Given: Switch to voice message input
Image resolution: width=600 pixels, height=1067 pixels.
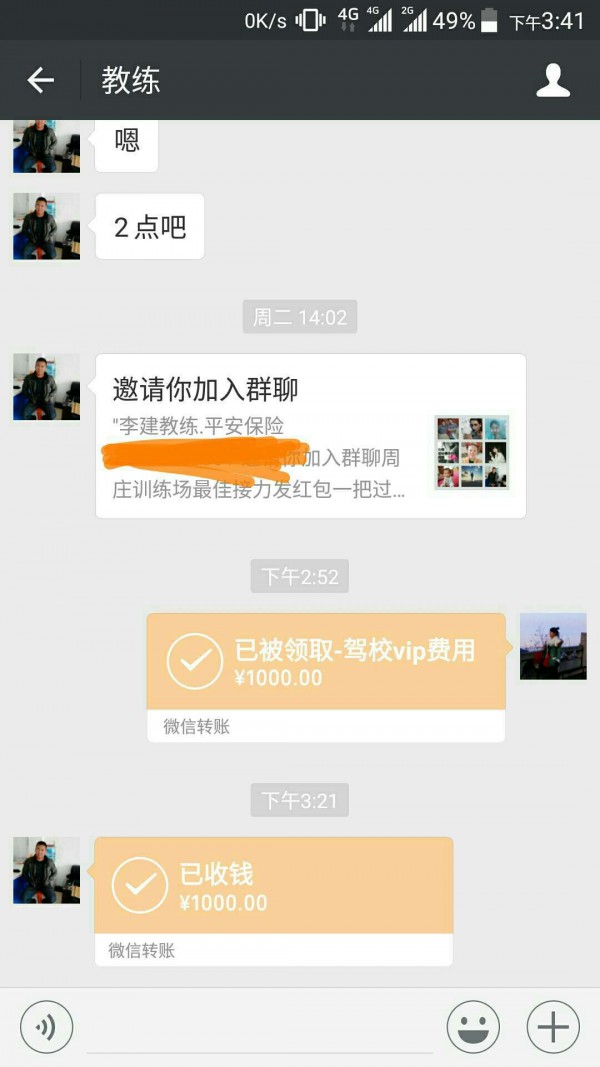Looking at the screenshot, I should 47,1026.
